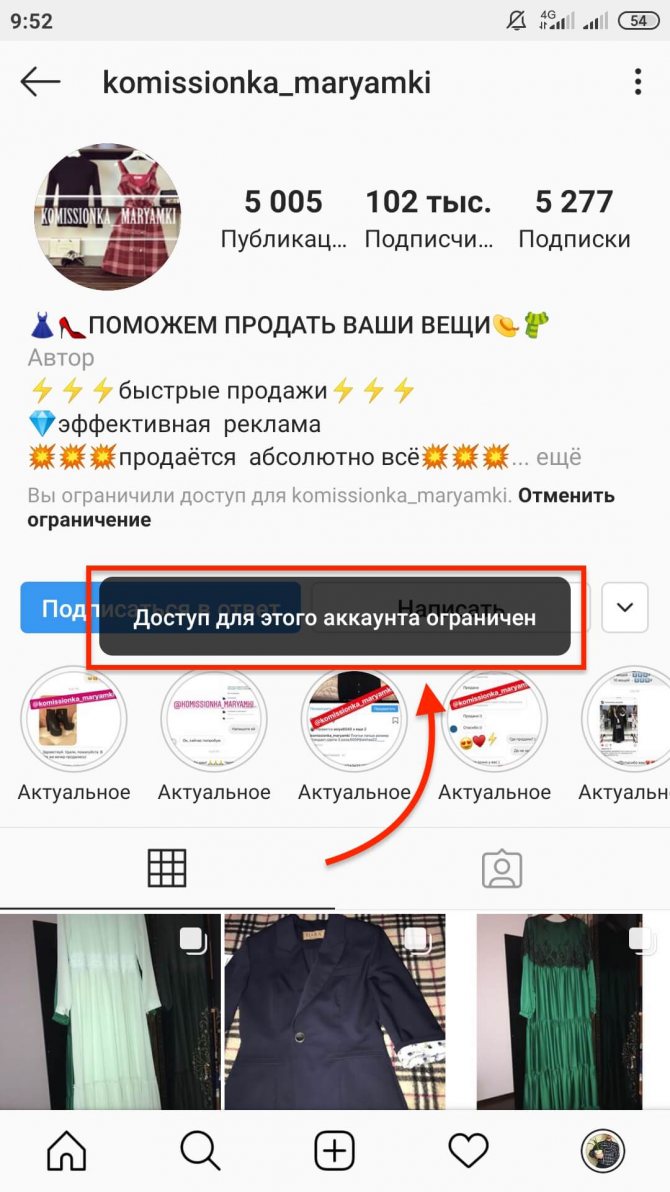Open the light green dress post
Image resolution: width=670 pixels, height=1192 pixels.
point(110,1010)
